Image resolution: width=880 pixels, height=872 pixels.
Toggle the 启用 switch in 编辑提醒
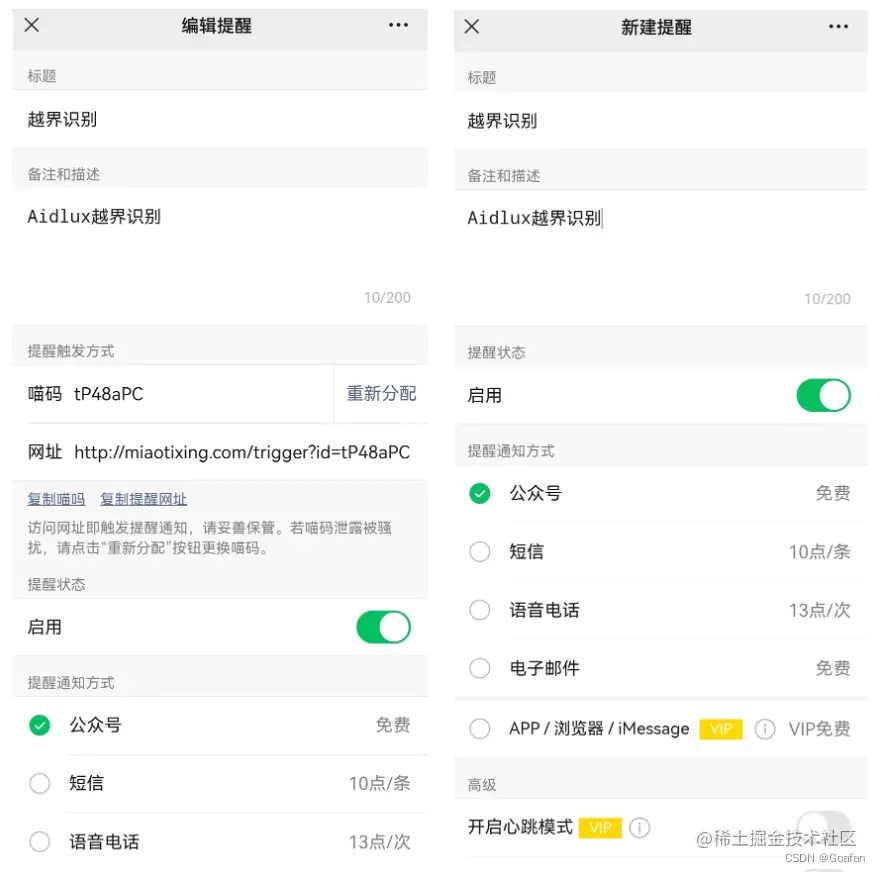click(383, 627)
